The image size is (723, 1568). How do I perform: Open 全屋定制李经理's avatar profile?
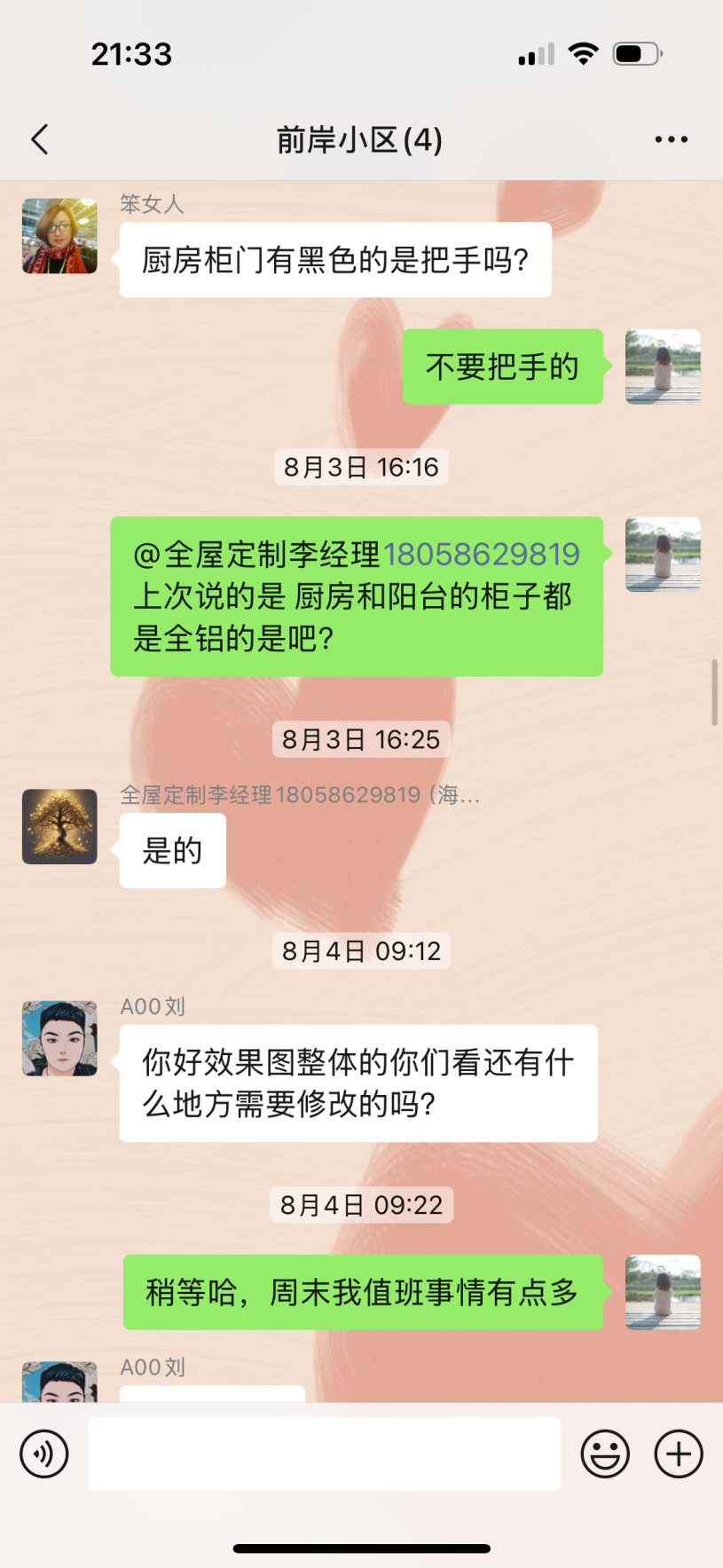[59, 826]
